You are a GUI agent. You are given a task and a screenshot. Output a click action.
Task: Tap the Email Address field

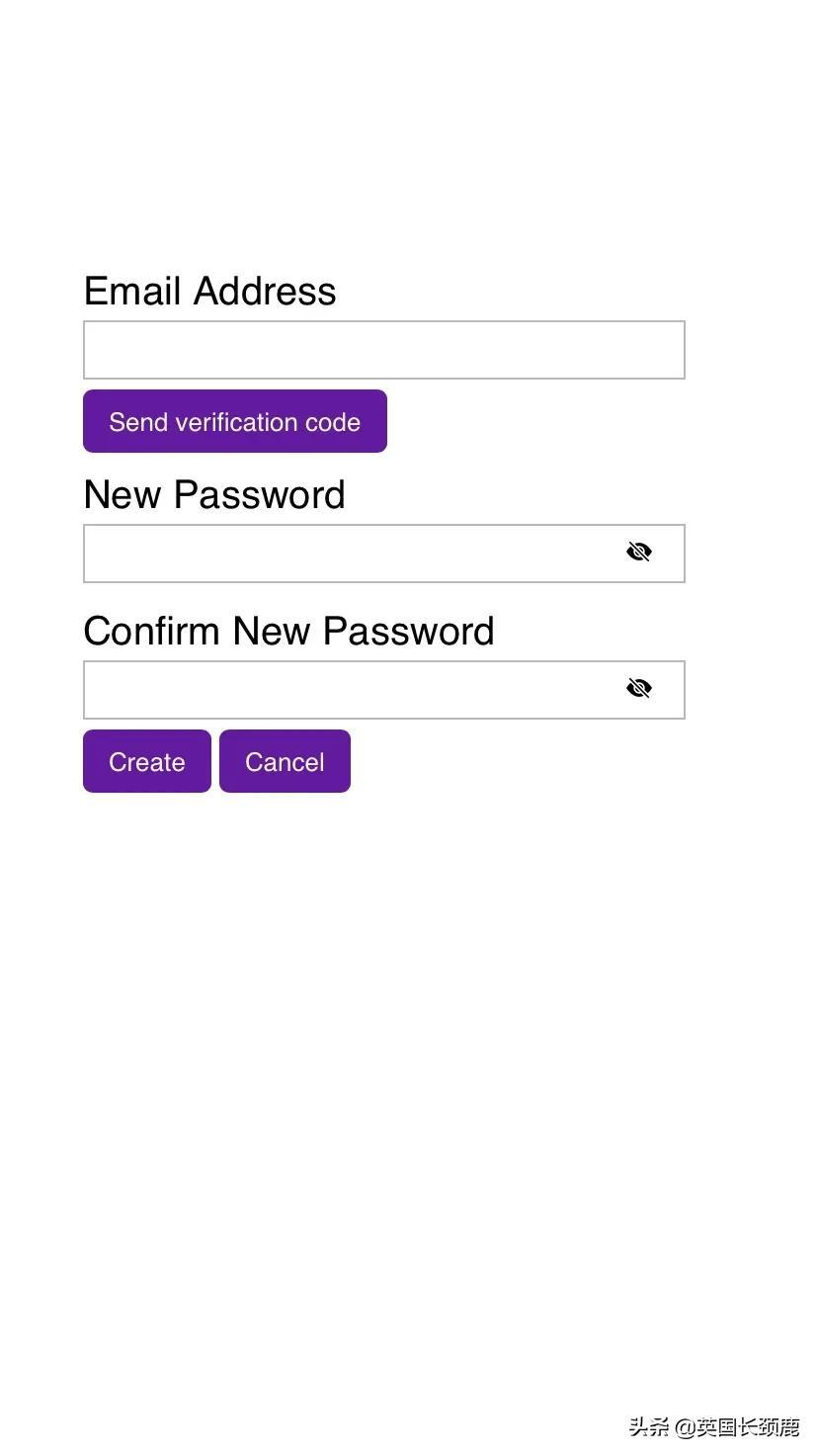pyautogui.click(x=383, y=350)
